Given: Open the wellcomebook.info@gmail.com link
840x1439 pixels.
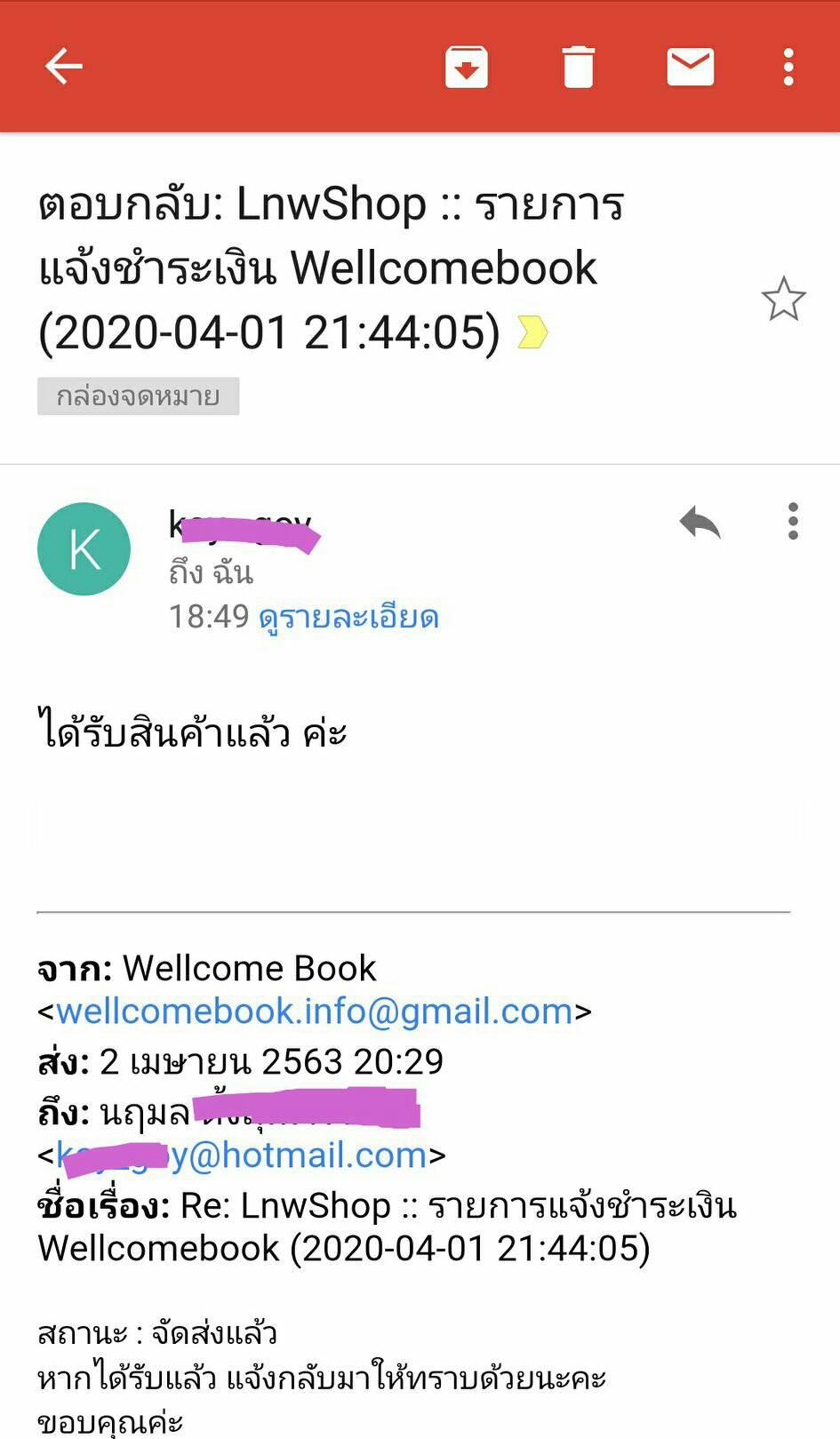Looking at the screenshot, I should pyautogui.click(x=315, y=1011).
